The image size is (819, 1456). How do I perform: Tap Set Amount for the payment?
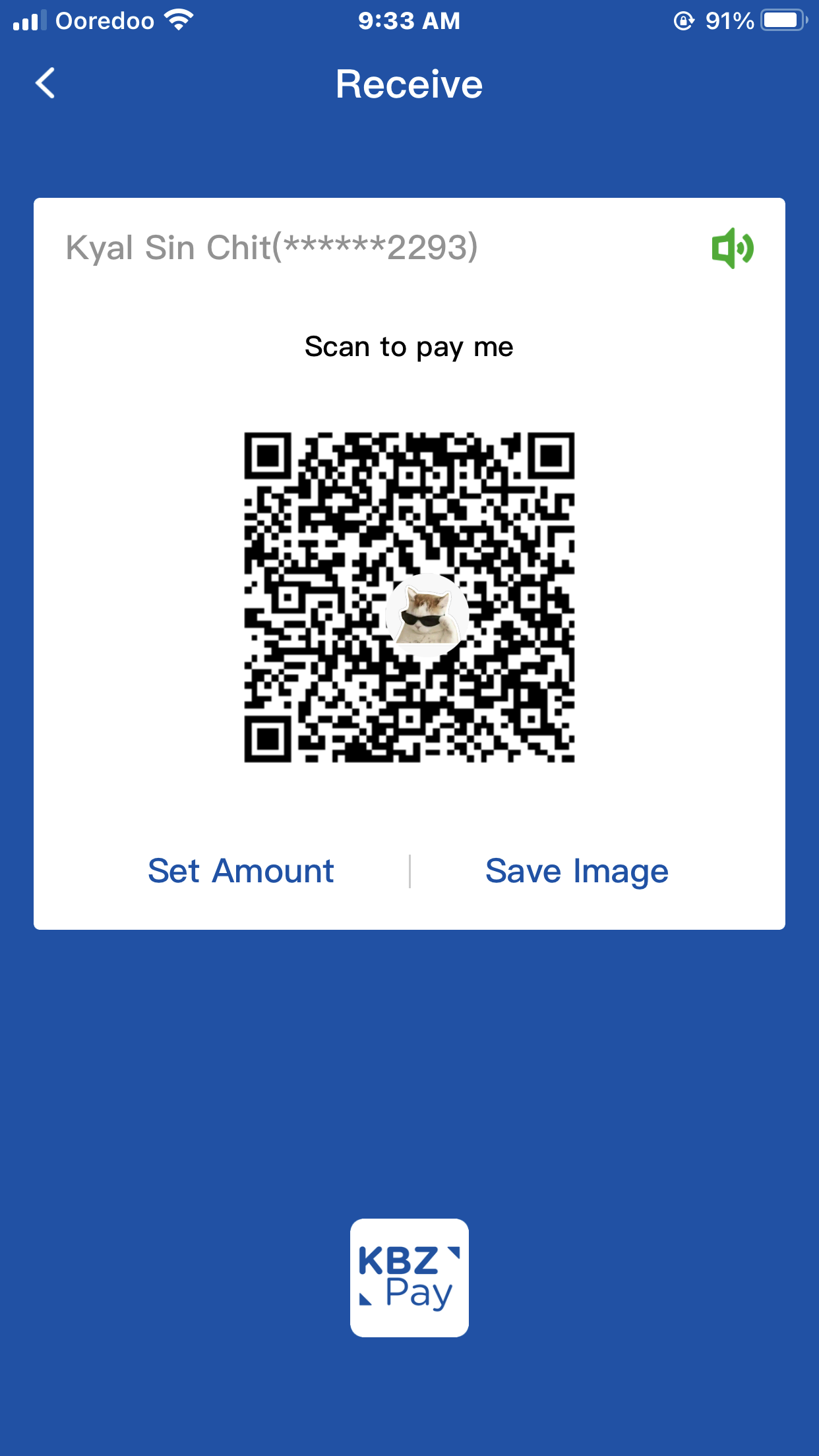click(241, 870)
